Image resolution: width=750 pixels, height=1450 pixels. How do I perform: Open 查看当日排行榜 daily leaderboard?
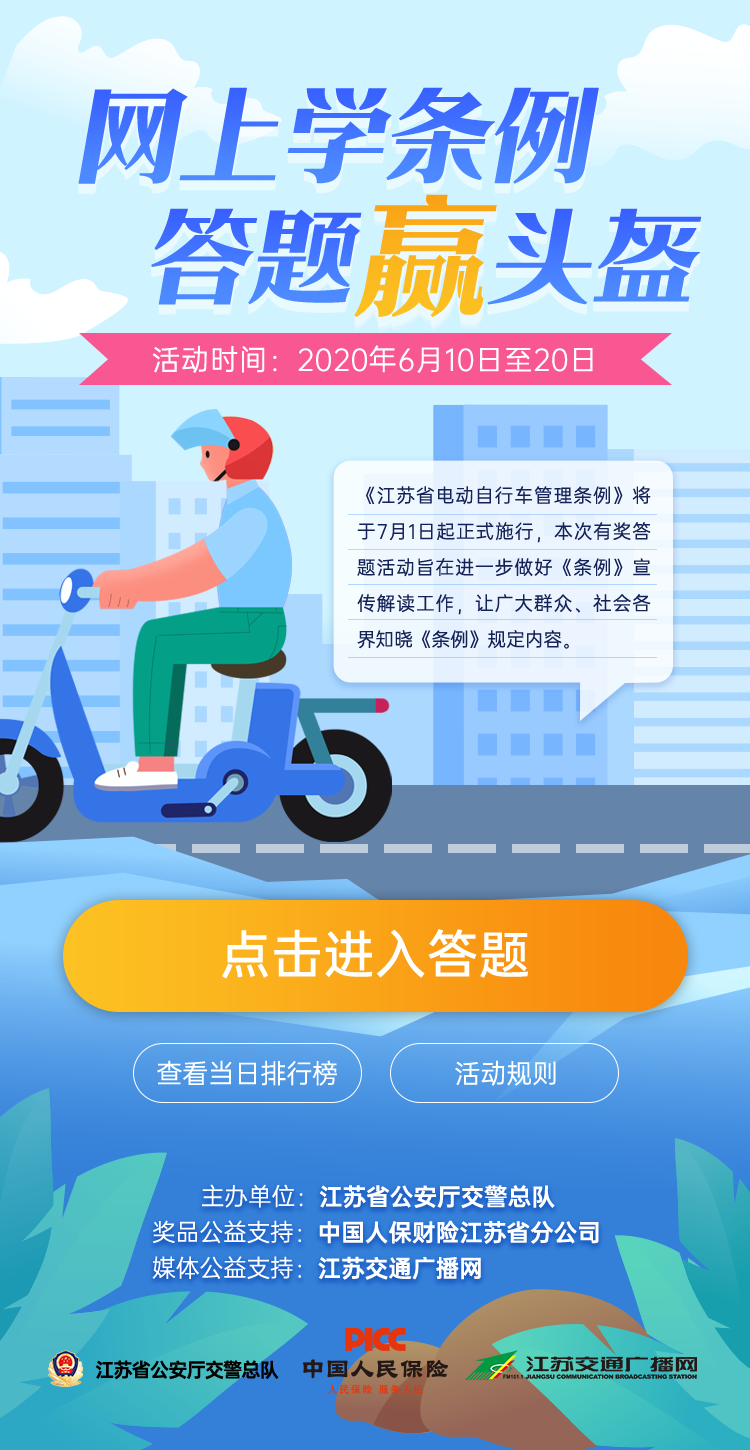coord(247,1073)
